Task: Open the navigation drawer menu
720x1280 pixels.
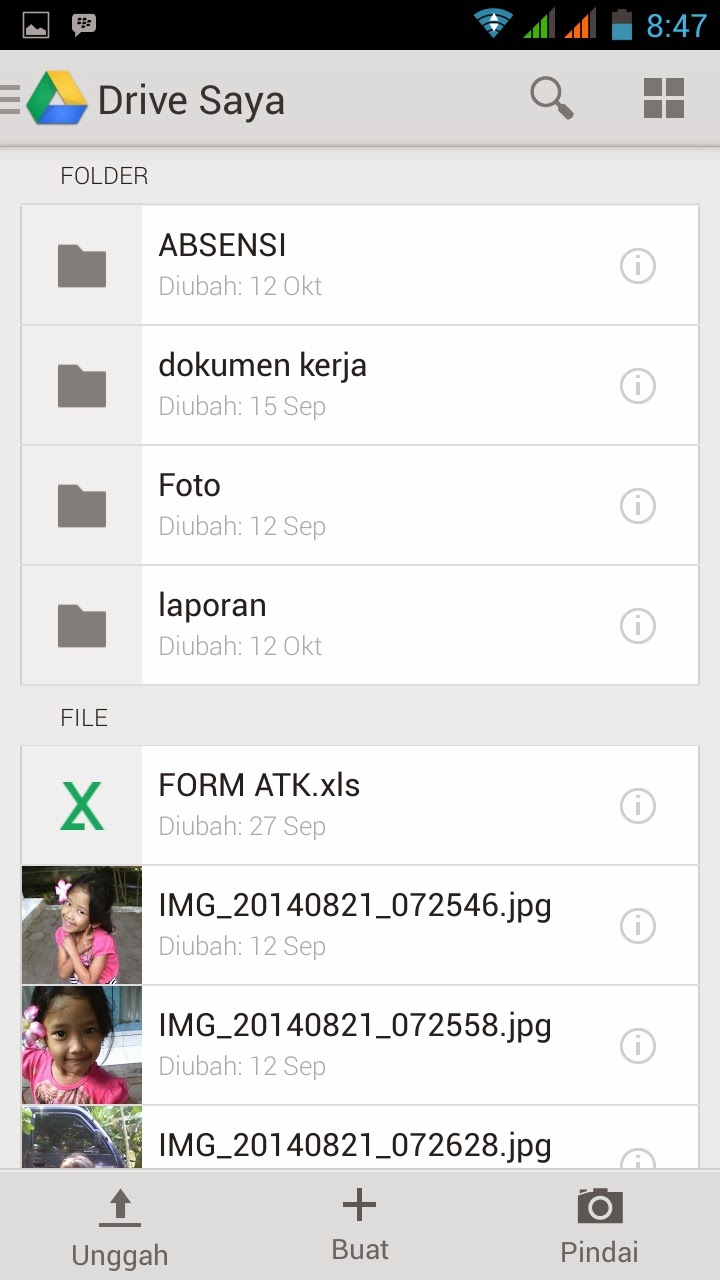Action: [45, 99]
